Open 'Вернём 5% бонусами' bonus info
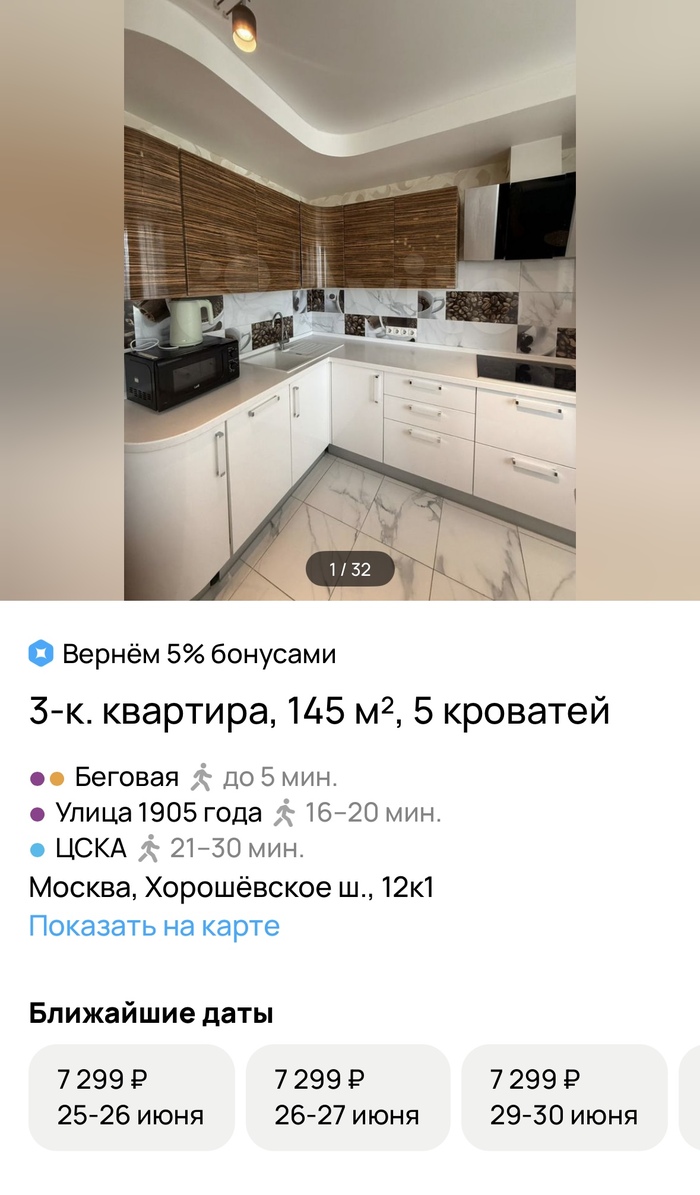The width and height of the screenshot is (700, 1195). coord(182,654)
